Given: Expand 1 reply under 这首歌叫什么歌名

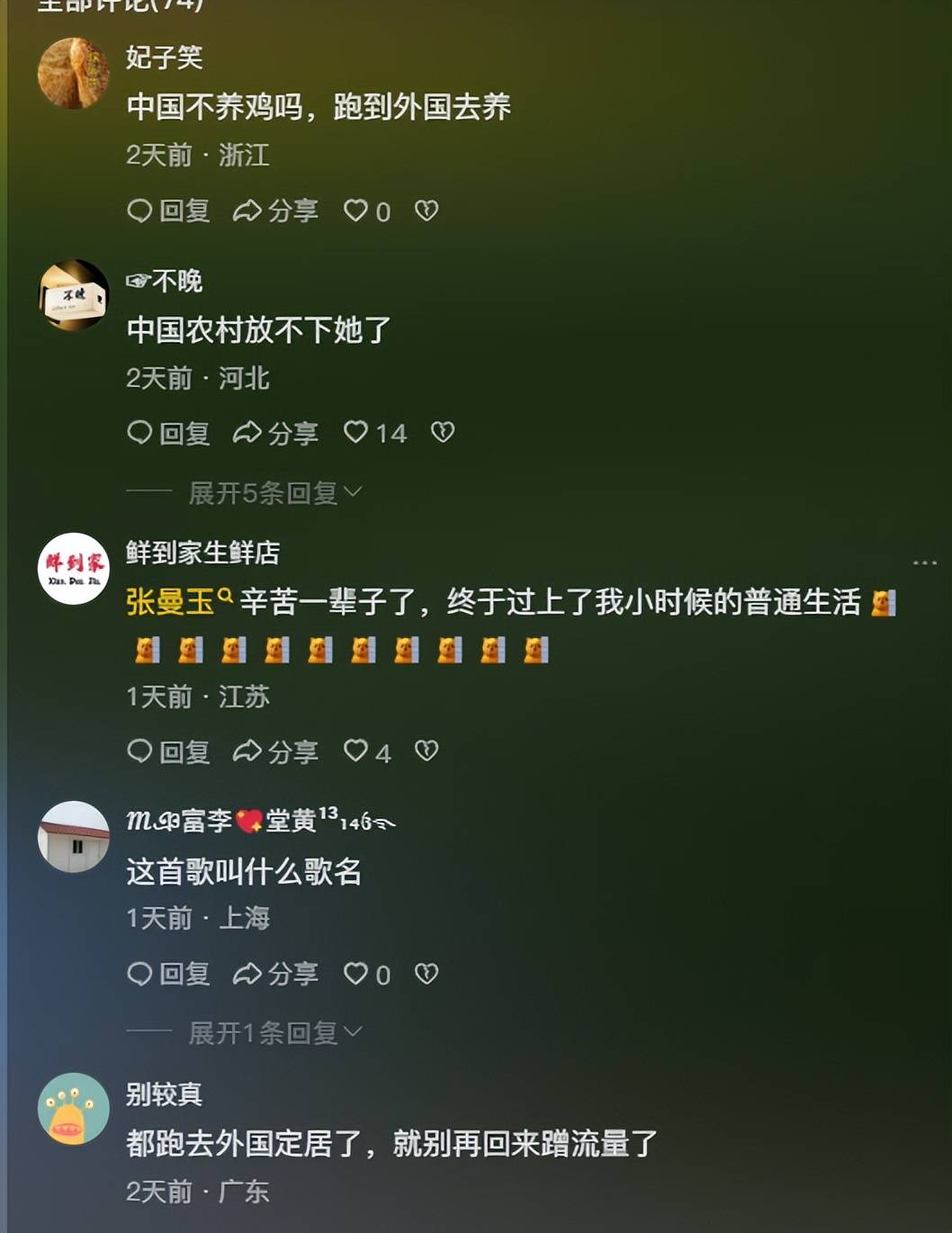Looking at the screenshot, I should coord(274,1032).
